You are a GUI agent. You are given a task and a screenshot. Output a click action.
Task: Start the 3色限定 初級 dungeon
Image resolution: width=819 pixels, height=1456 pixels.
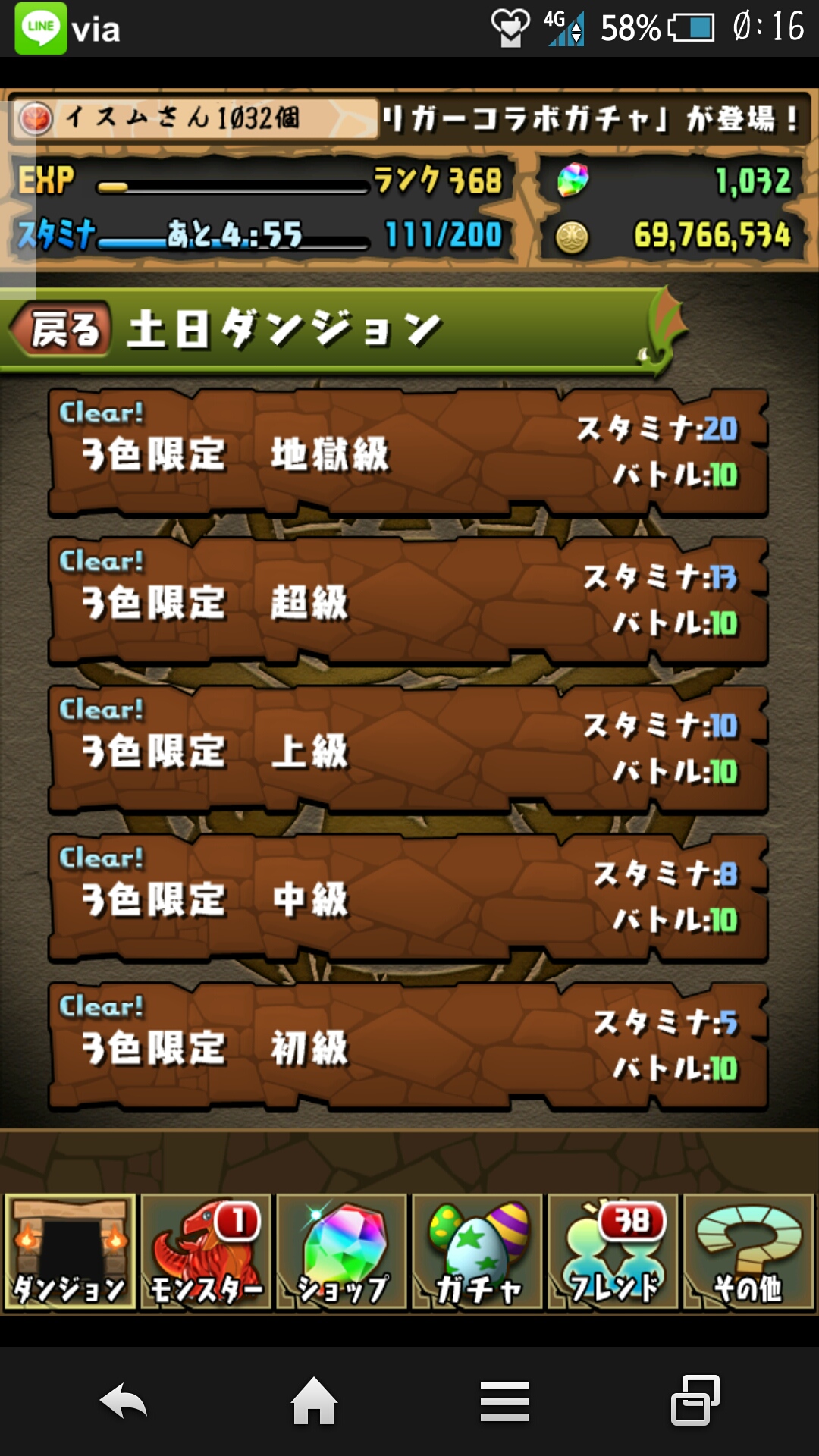pos(408,1047)
